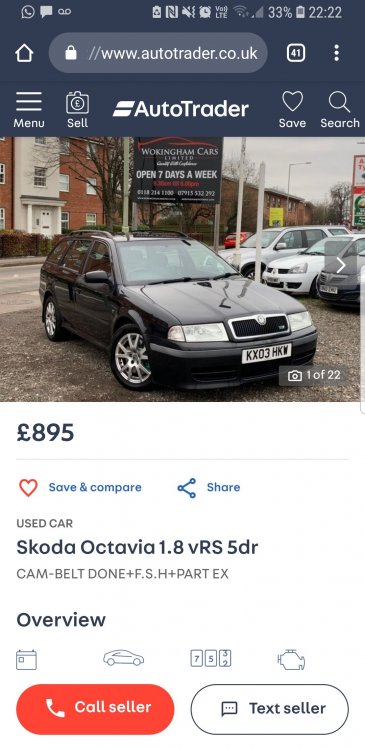Show the next car photo arrow
The image size is (365, 750).
(x=340, y=265)
